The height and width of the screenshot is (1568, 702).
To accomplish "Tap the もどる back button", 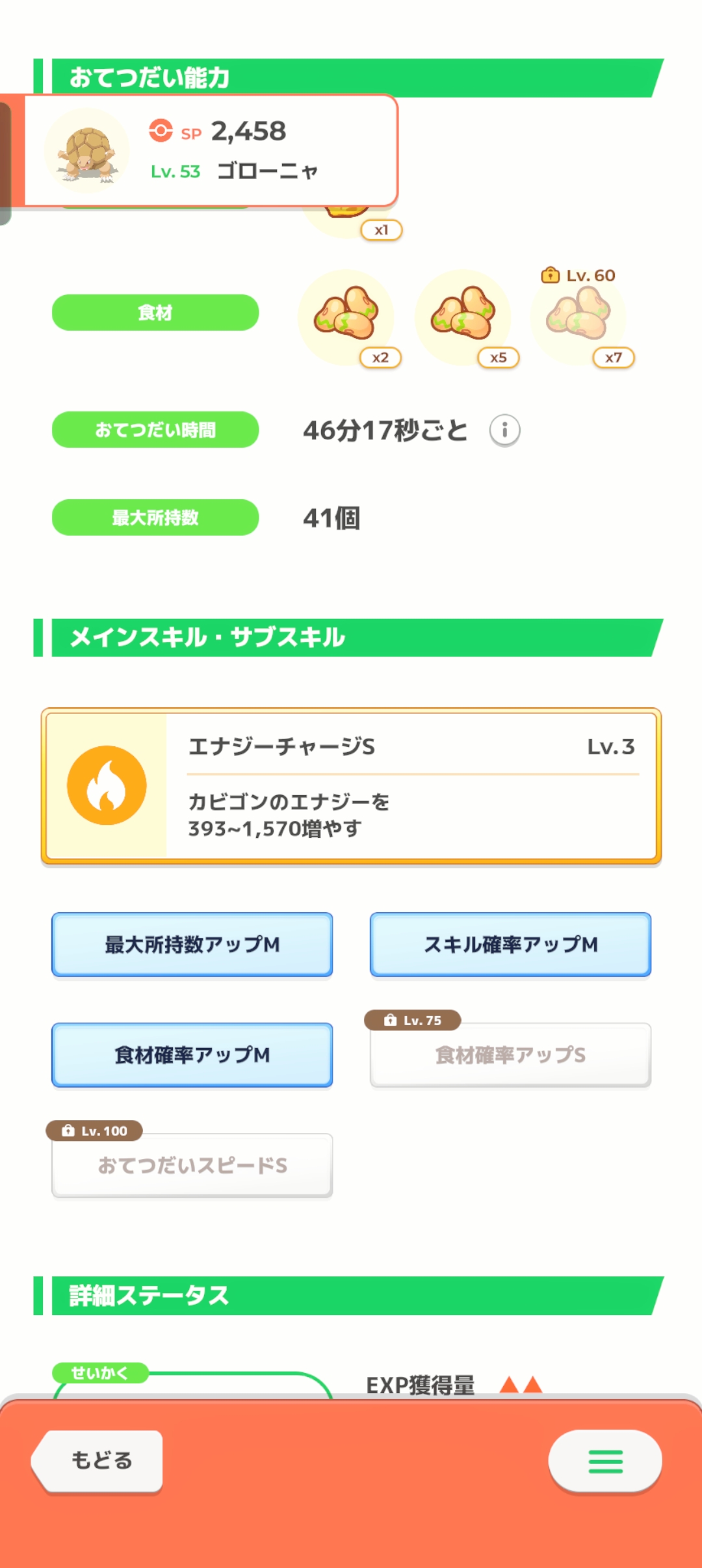I will point(97,1460).
